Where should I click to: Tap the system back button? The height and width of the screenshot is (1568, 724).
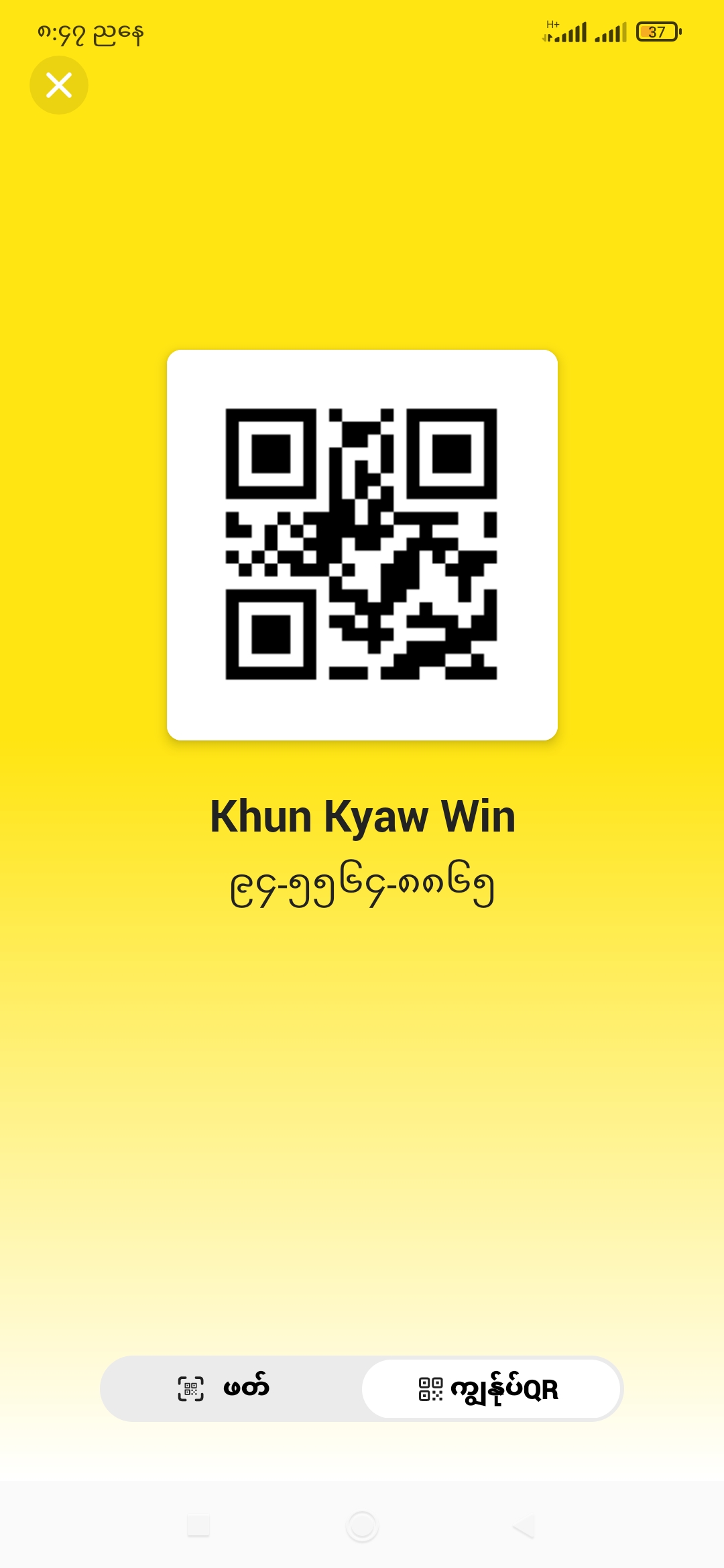[524, 1526]
